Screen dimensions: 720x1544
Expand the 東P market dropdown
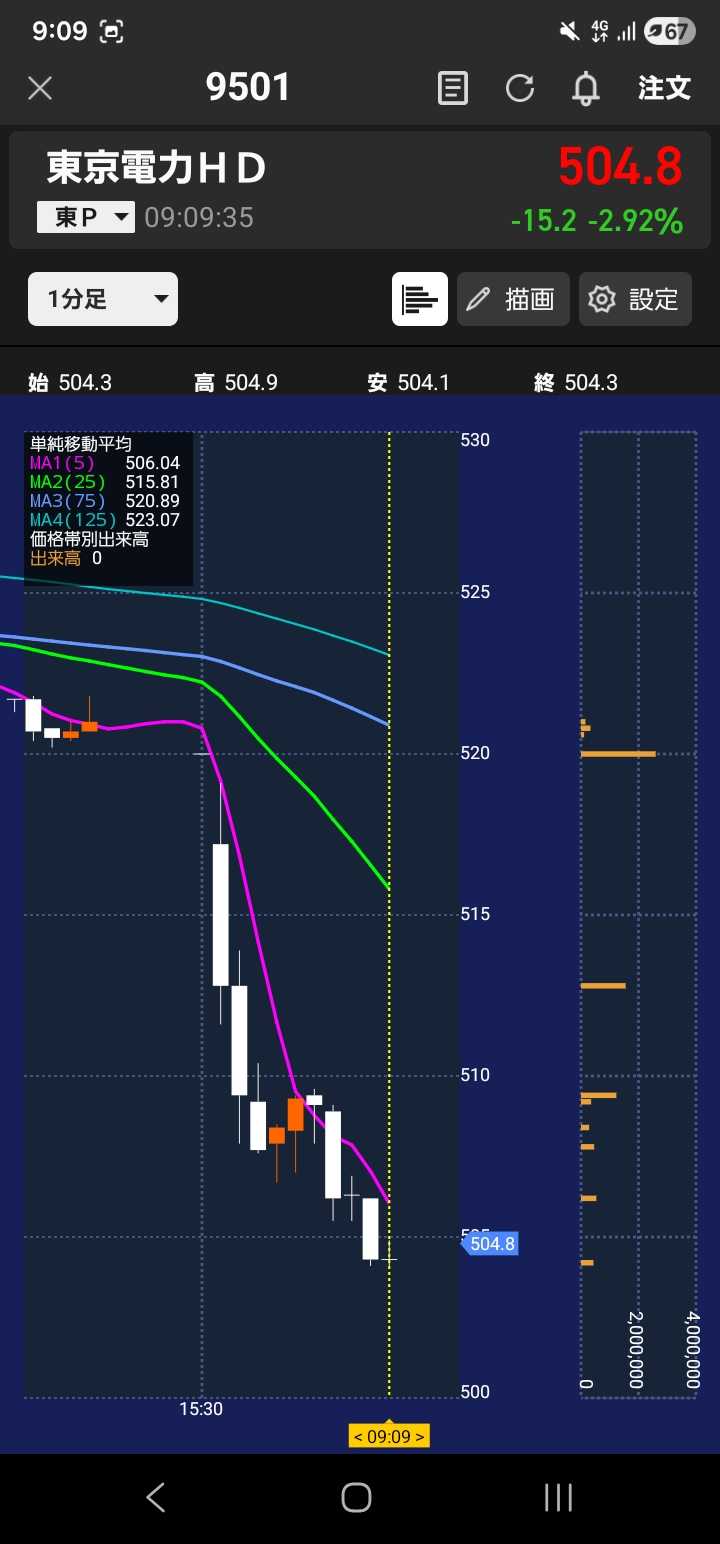tap(86, 217)
